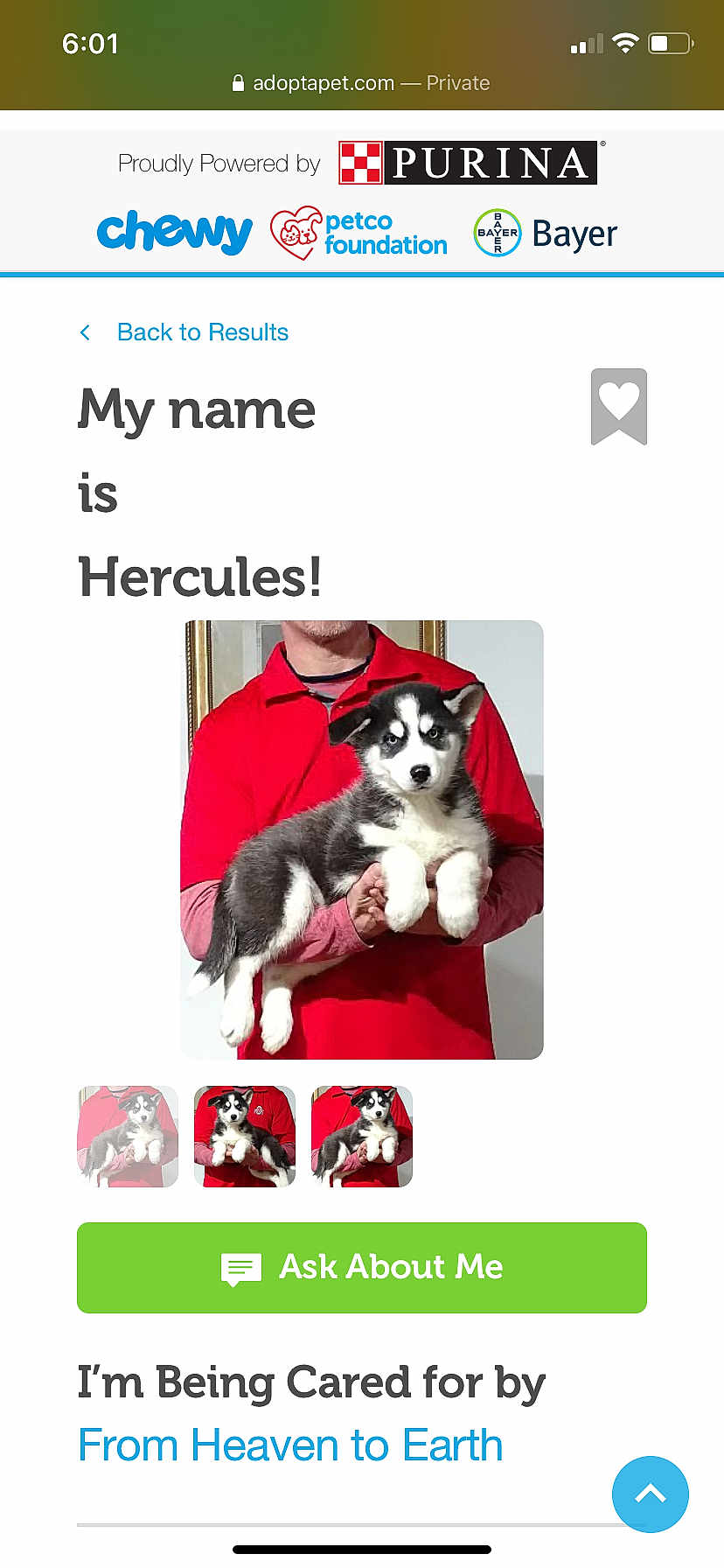Tap the back chevron beside Back to Results
The height and width of the screenshot is (1568, 724).
coord(84,332)
